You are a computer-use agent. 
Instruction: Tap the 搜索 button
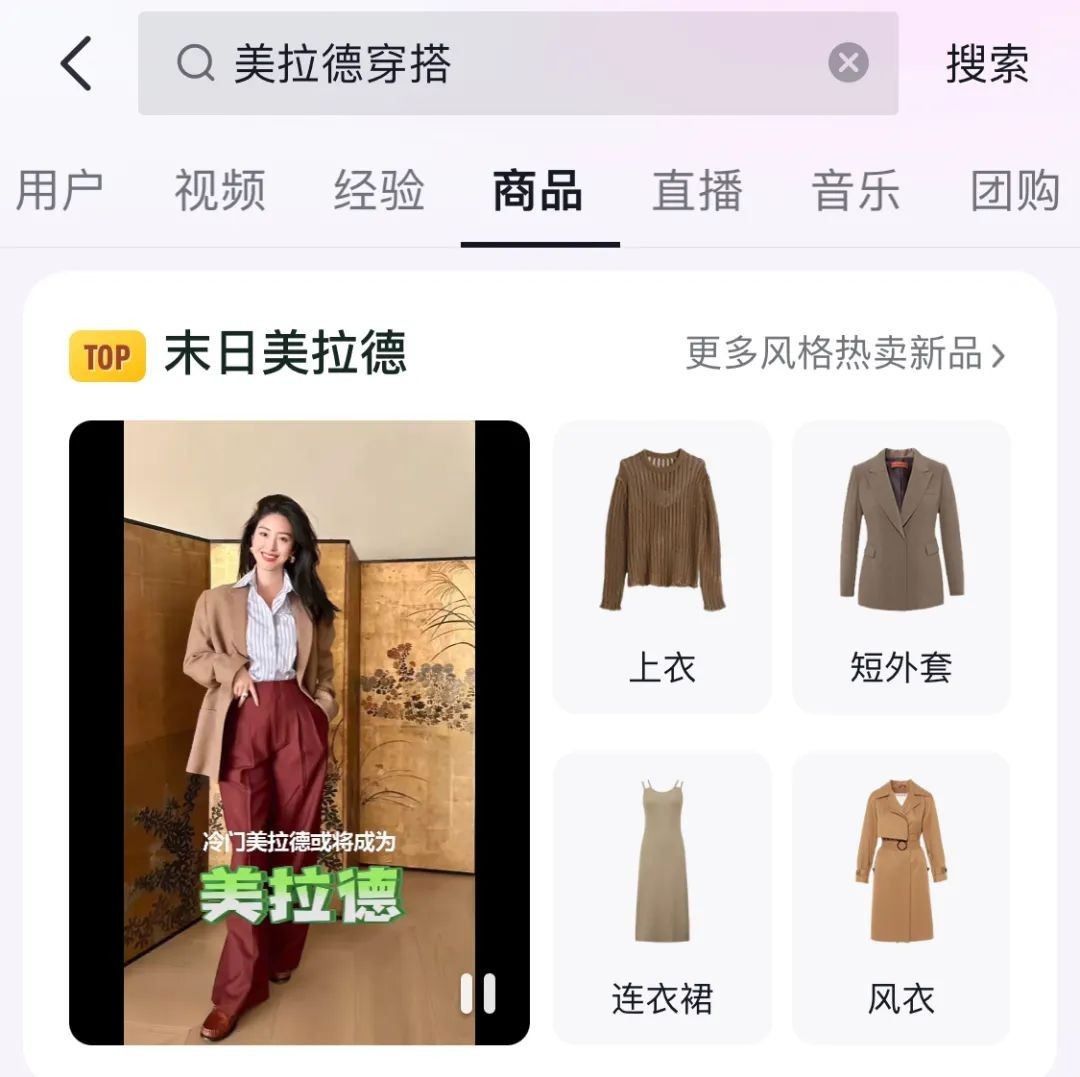[x=987, y=64]
